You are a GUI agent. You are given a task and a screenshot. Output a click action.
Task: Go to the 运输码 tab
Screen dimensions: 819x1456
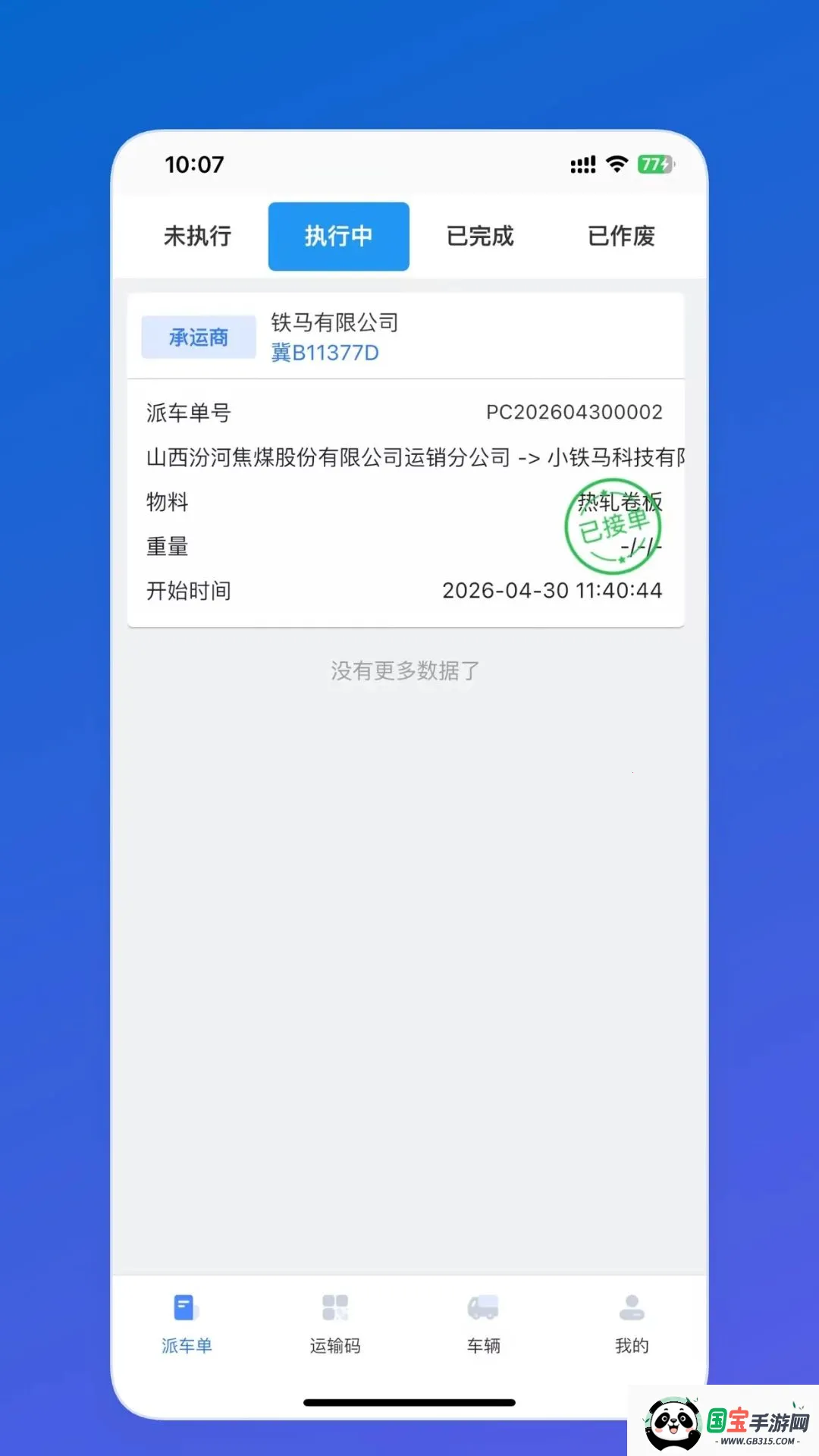335,1325
